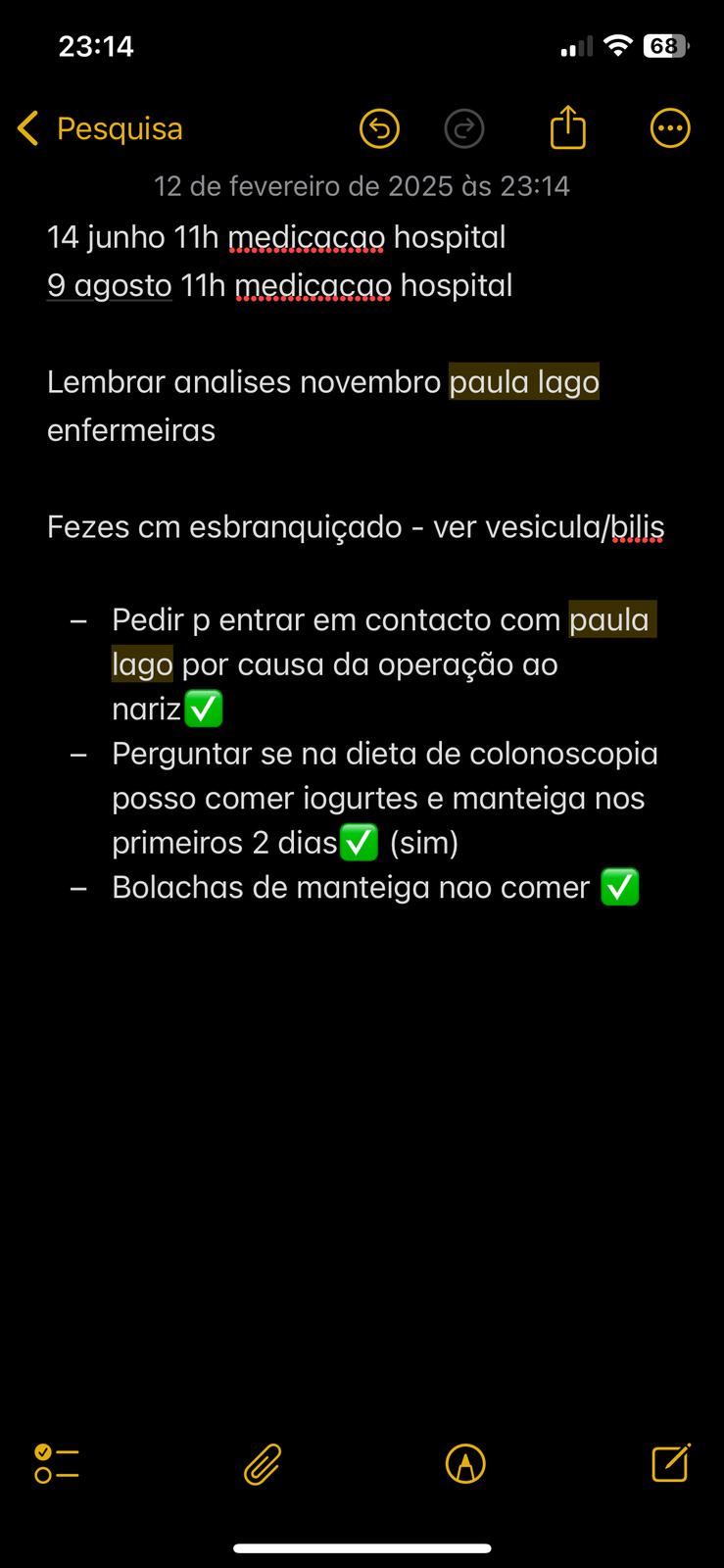Add a checklist to the note
Image resolution: width=724 pixels, height=1568 pixels.
click(57, 1464)
